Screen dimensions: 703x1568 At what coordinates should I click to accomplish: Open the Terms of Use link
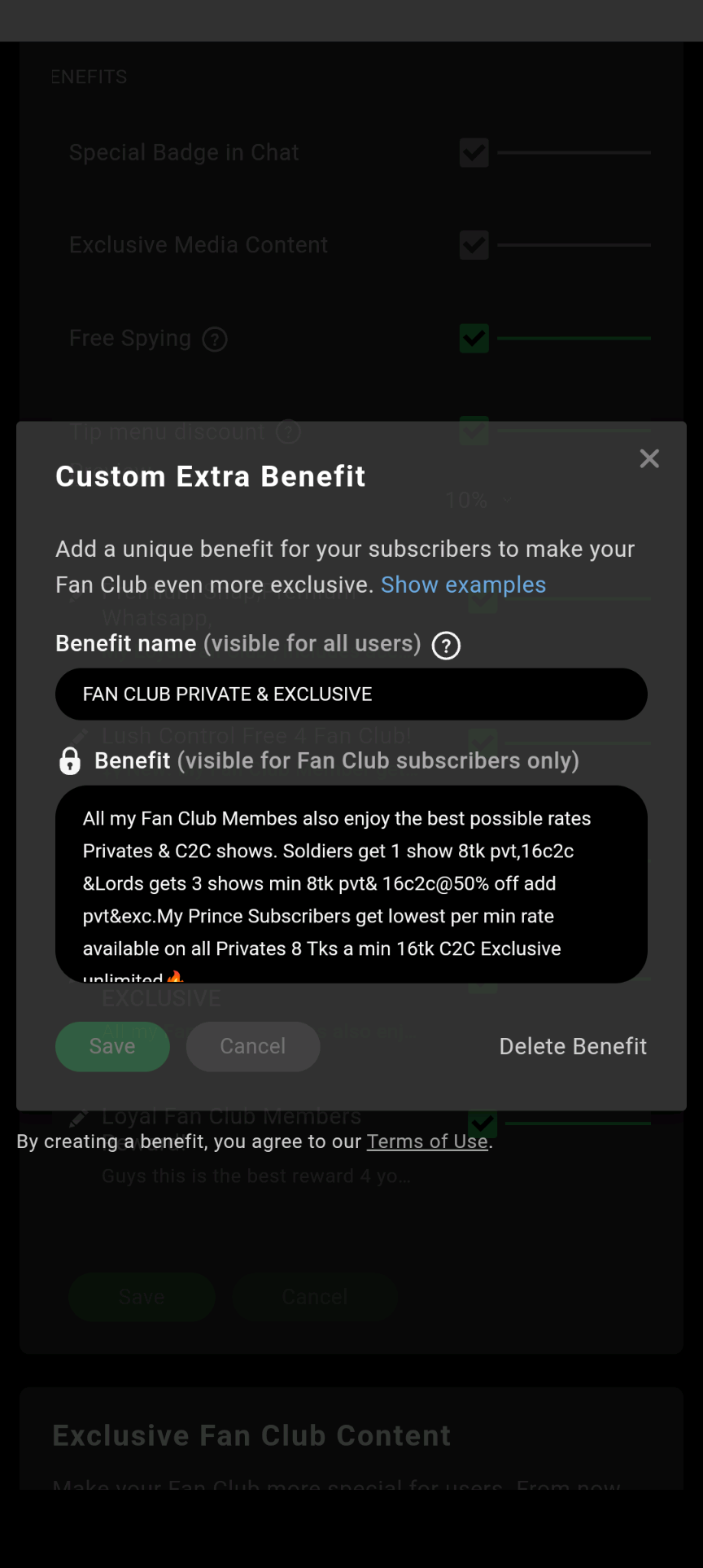point(427,1141)
